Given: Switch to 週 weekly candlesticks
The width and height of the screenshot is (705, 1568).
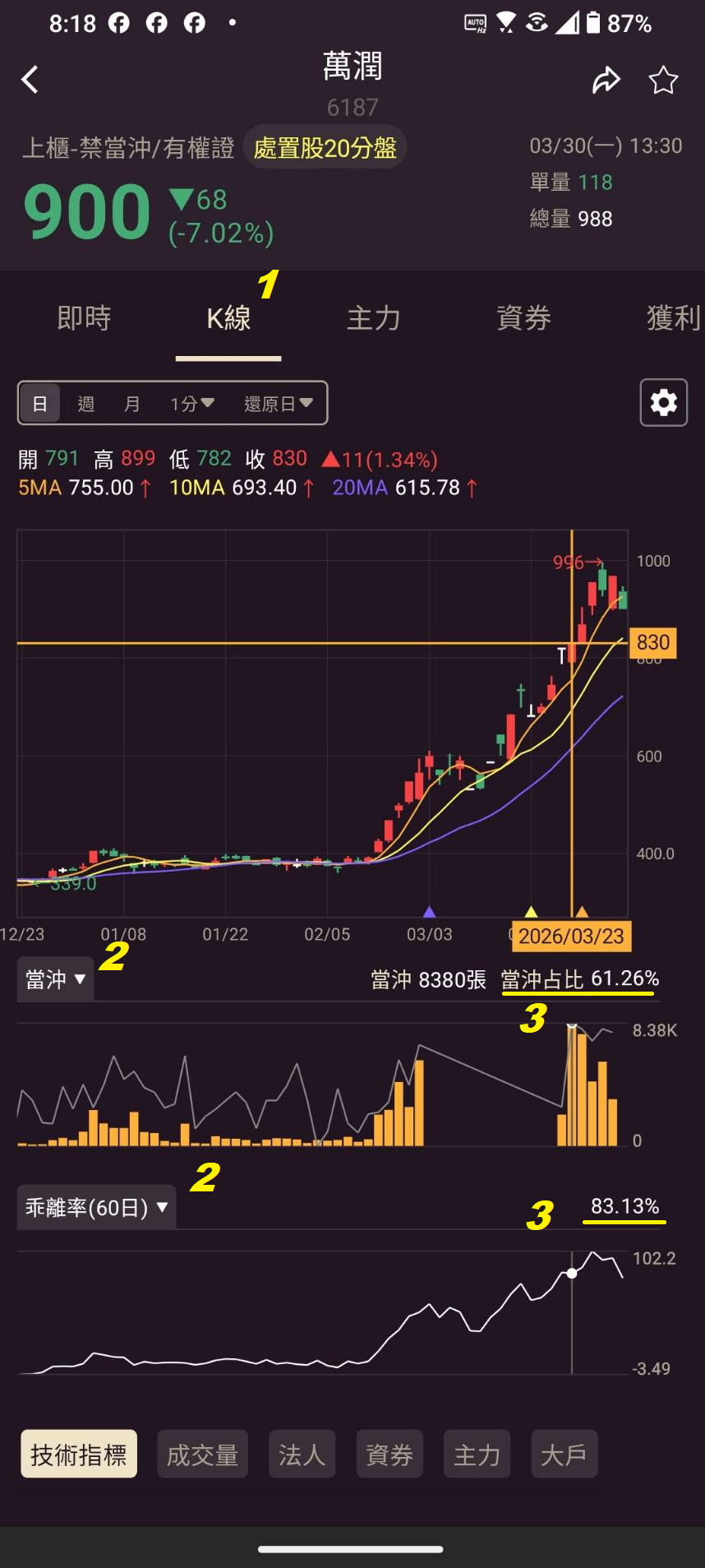Looking at the screenshot, I should 85,403.
